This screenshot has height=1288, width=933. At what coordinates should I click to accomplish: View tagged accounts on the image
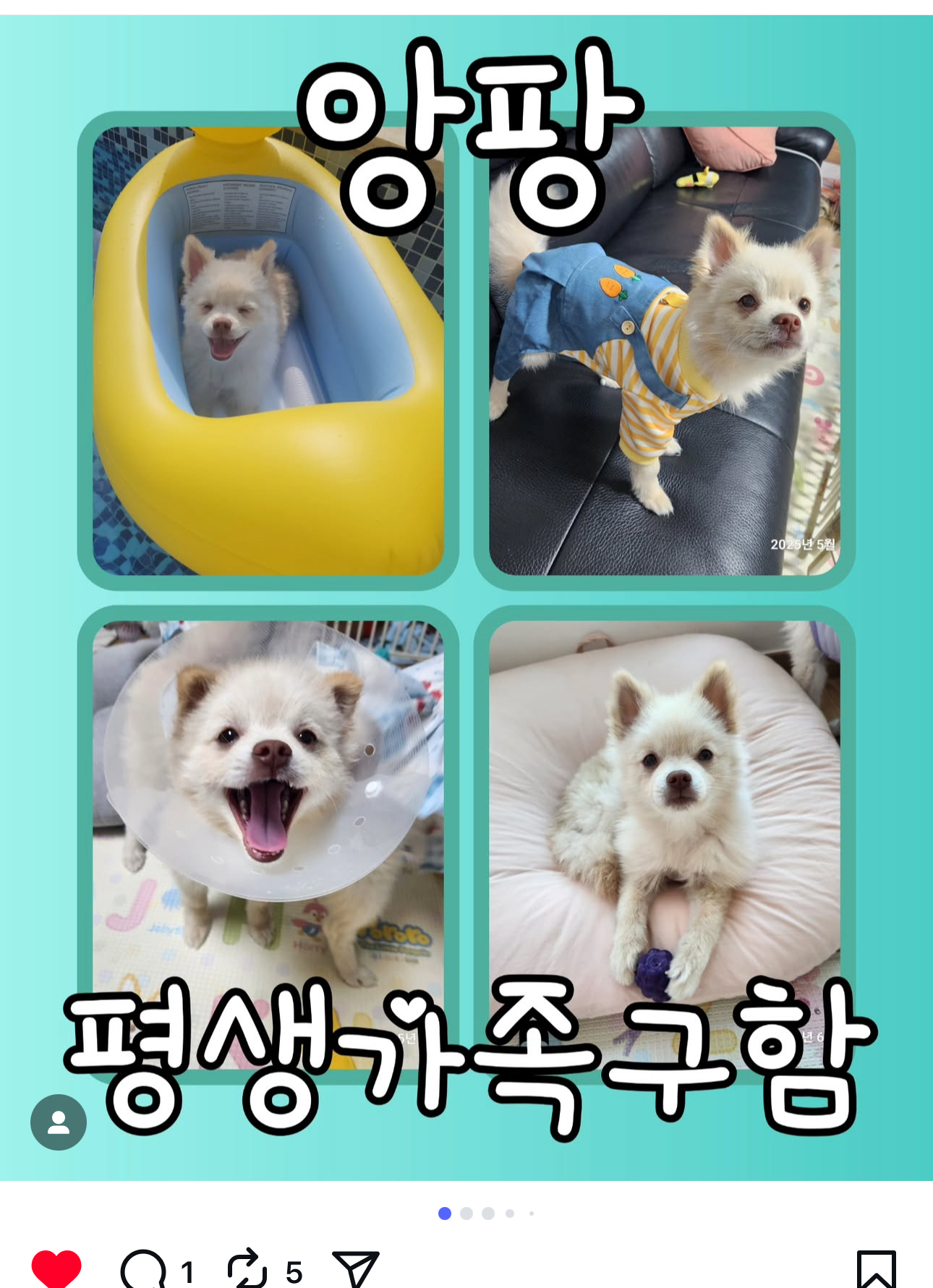59,1122
